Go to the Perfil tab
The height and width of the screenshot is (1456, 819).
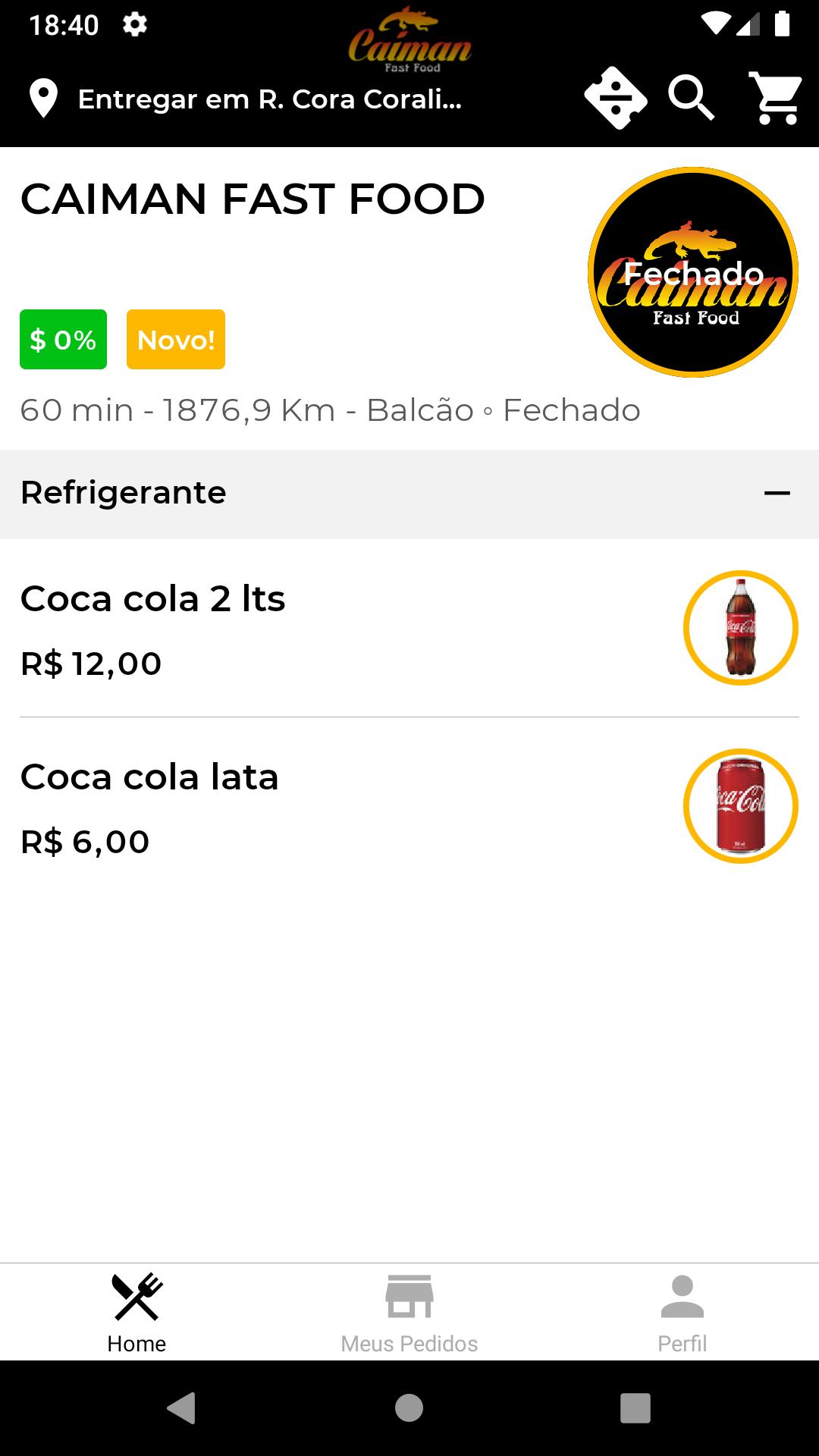coord(682,1313)
